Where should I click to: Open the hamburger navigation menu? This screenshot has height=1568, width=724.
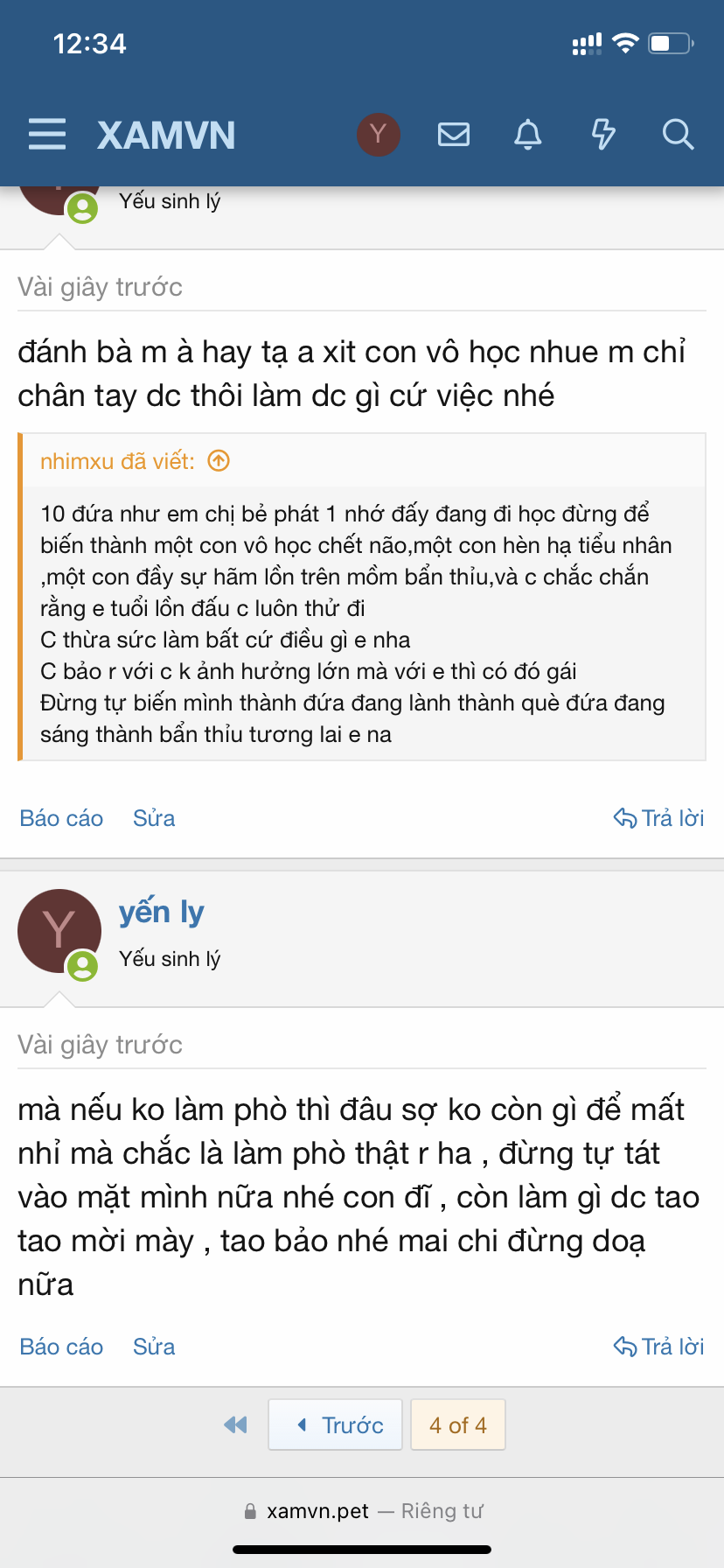[x=47, y=135]
